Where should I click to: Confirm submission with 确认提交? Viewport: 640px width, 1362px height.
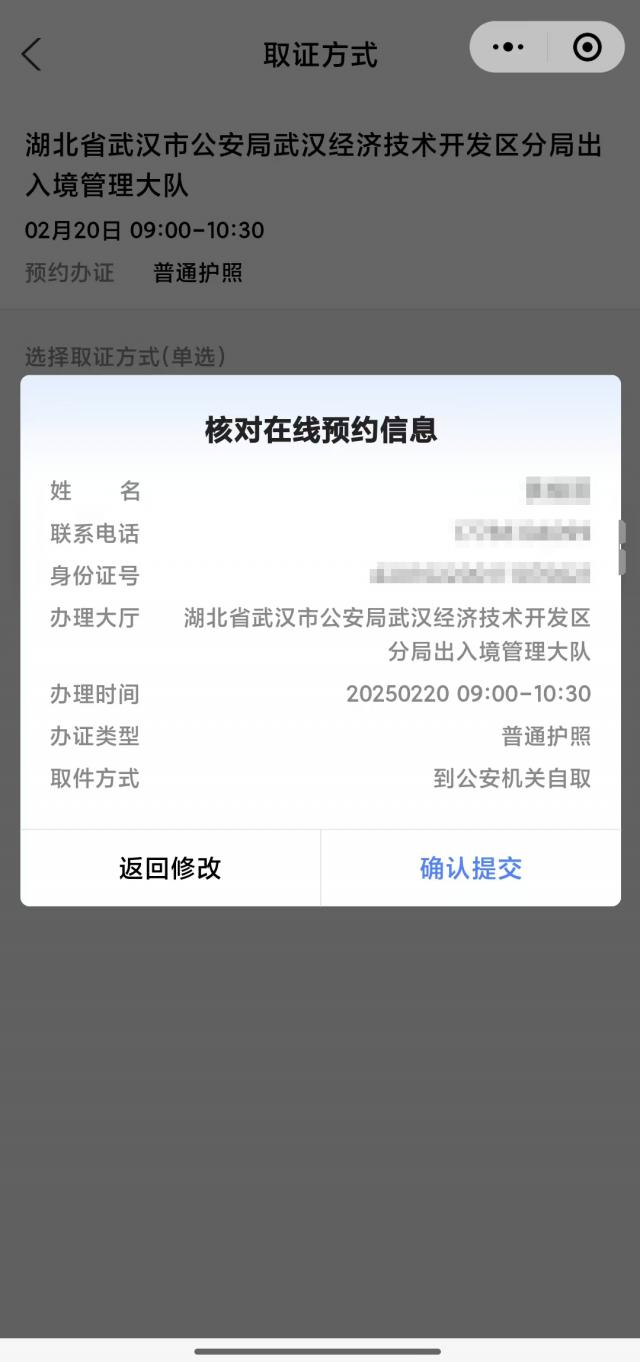click(470, 868)
